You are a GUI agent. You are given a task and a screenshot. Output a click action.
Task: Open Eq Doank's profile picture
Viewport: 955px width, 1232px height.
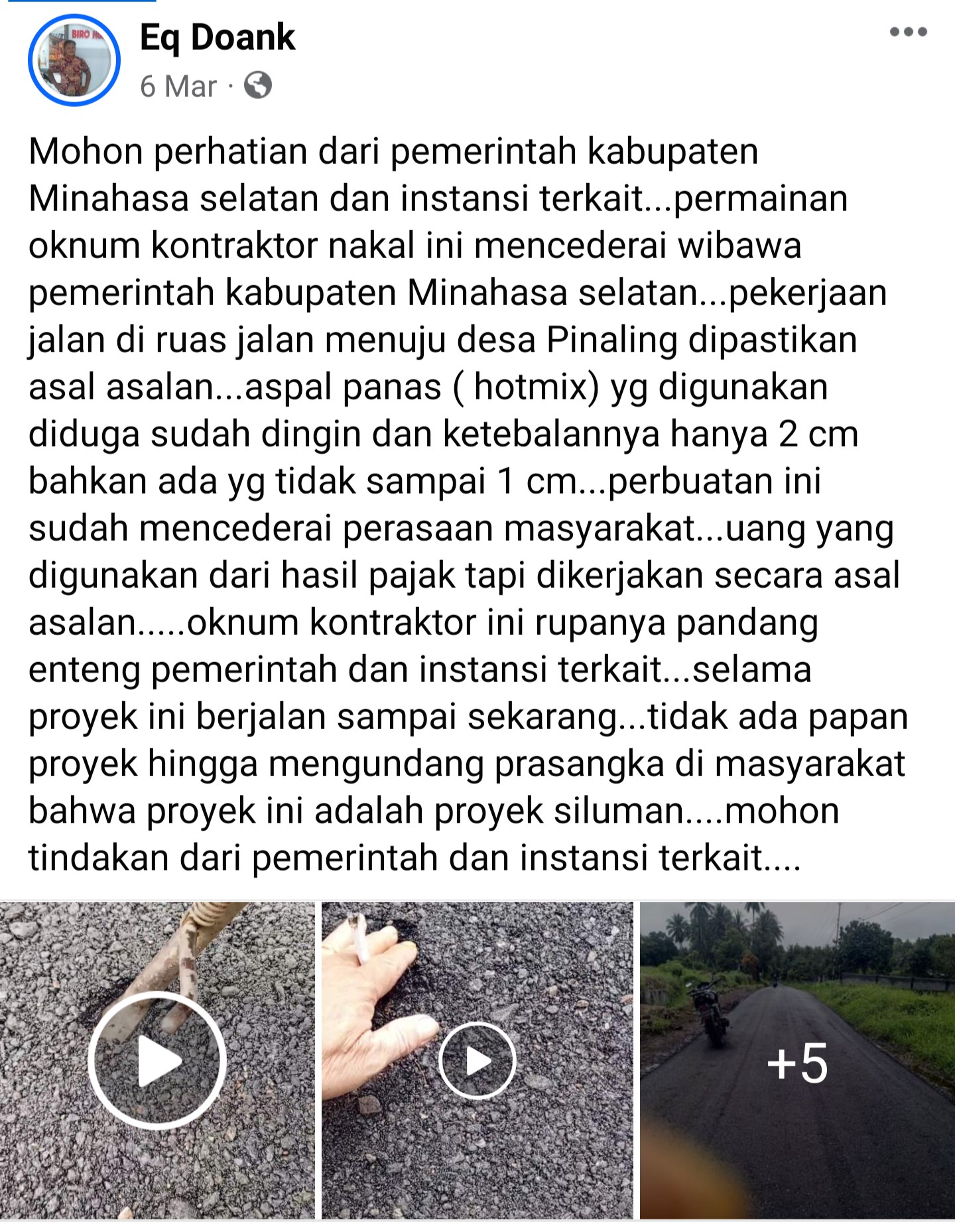point(74,60)
